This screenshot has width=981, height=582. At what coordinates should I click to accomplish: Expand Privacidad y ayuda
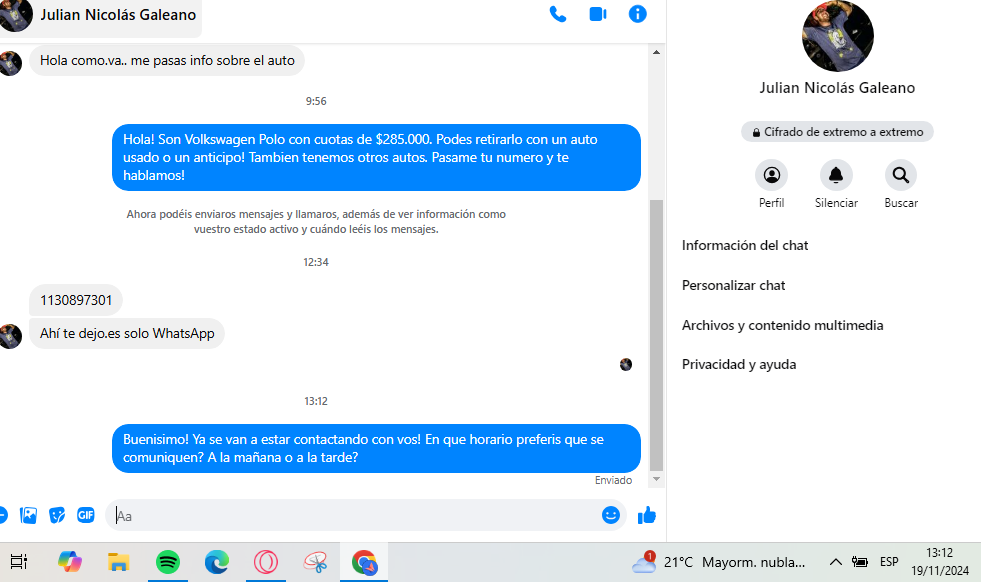point(739,364)
